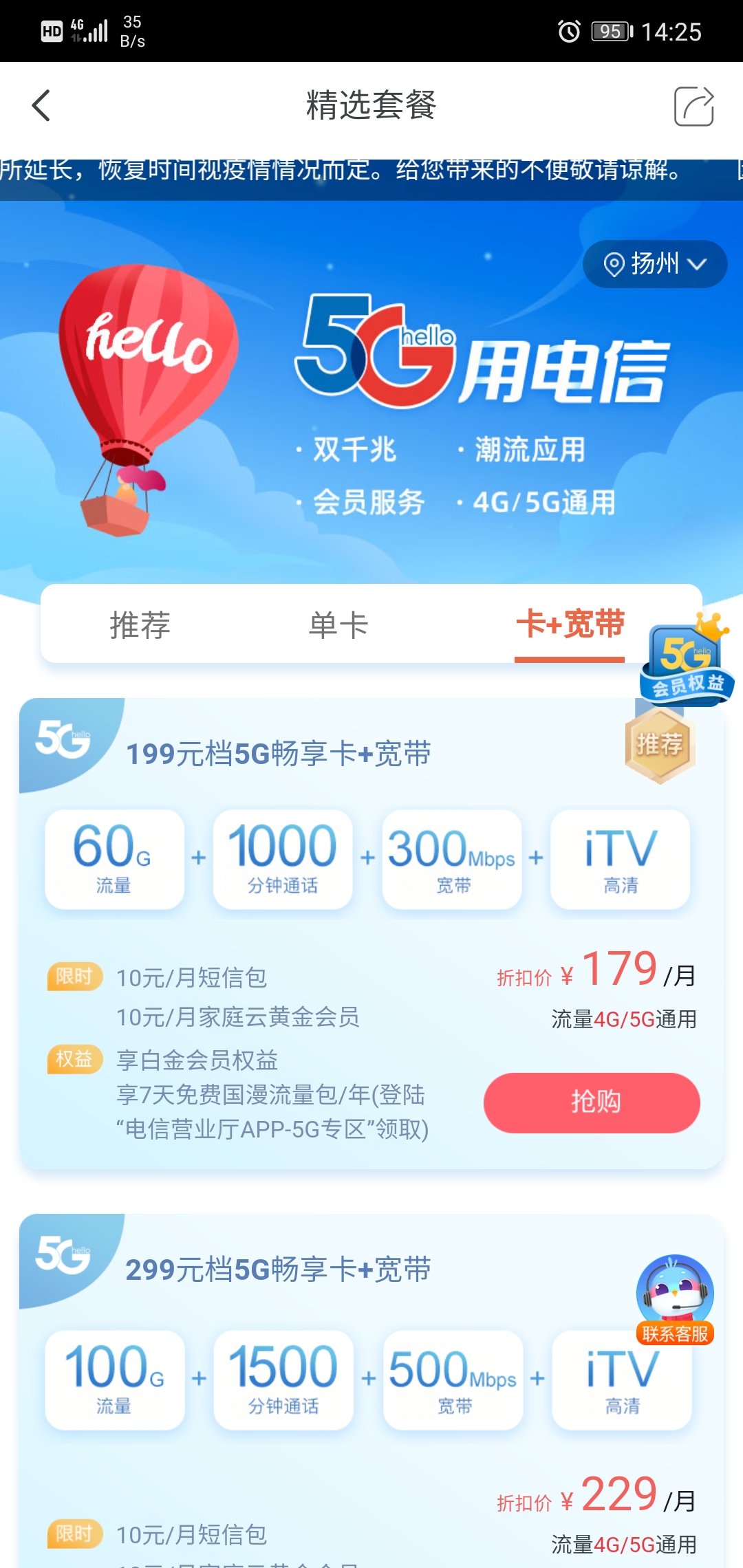
Task: Select the 卡+宽带 tab
Action: tap(570, 625)
